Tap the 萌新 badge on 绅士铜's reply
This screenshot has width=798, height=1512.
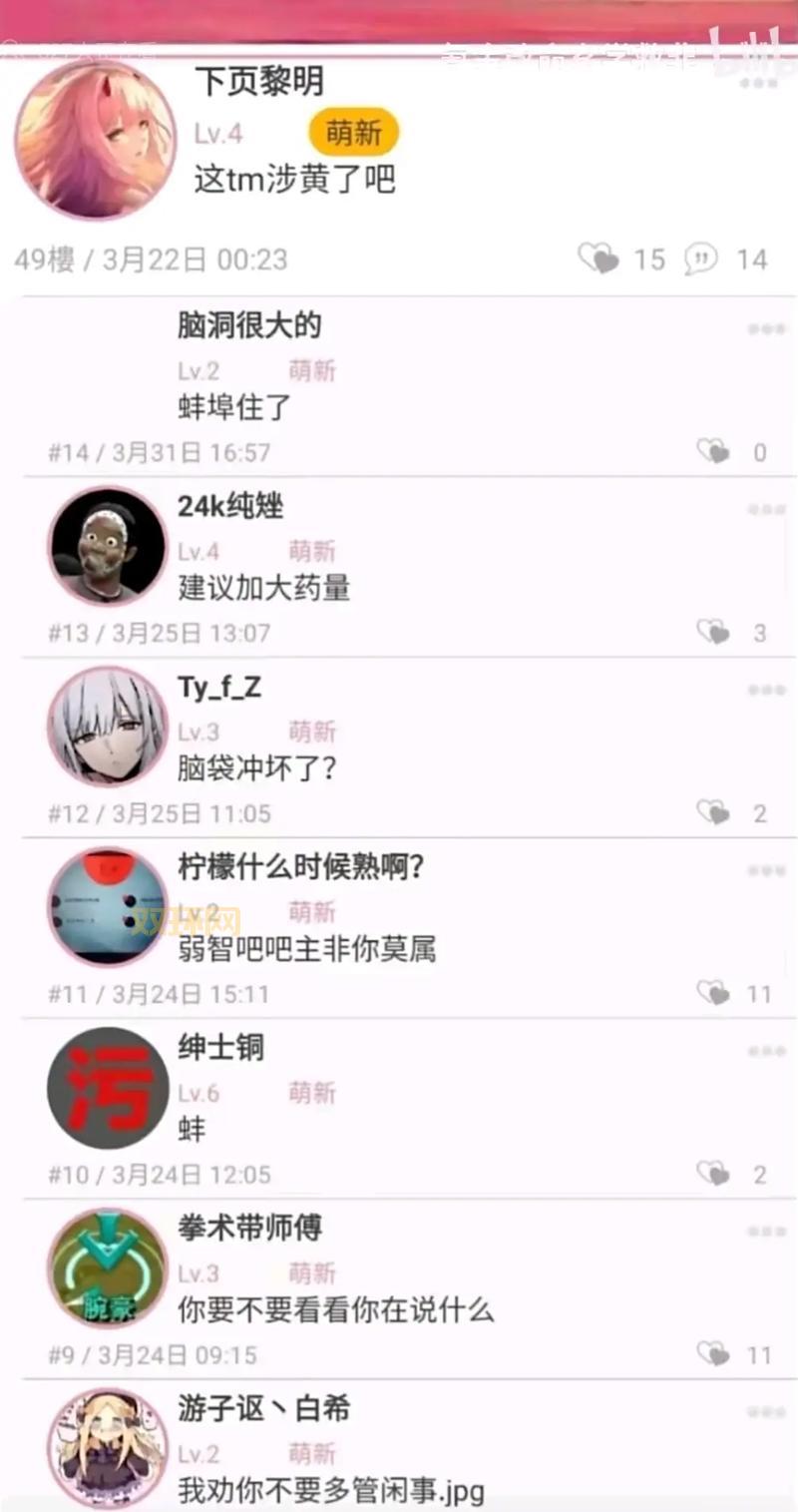tap(312, 1093)
